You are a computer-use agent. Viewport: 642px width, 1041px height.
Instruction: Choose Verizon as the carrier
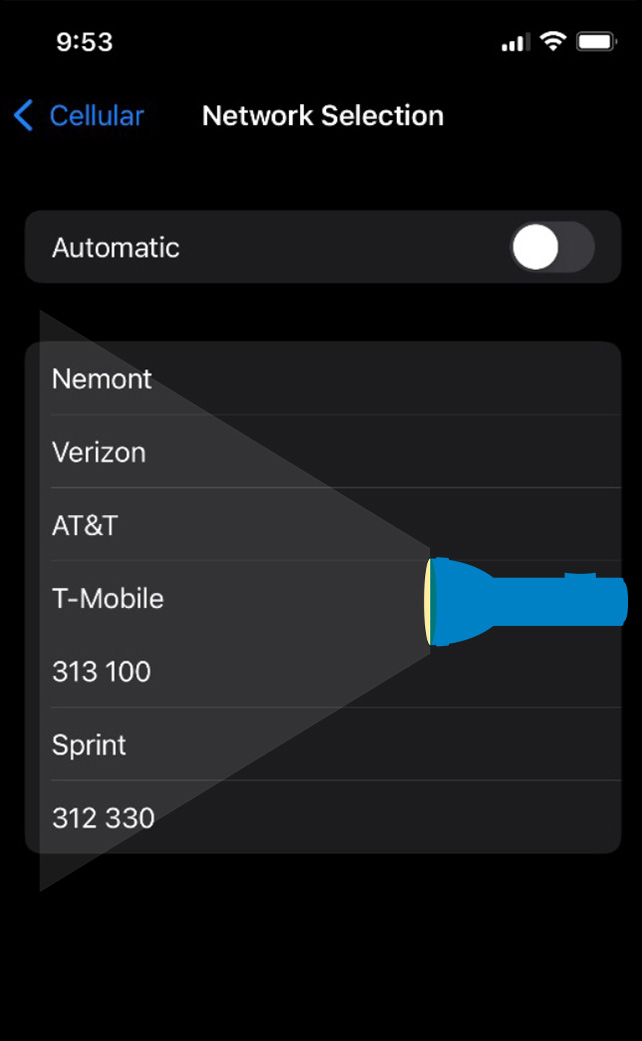tap(323, 452)
